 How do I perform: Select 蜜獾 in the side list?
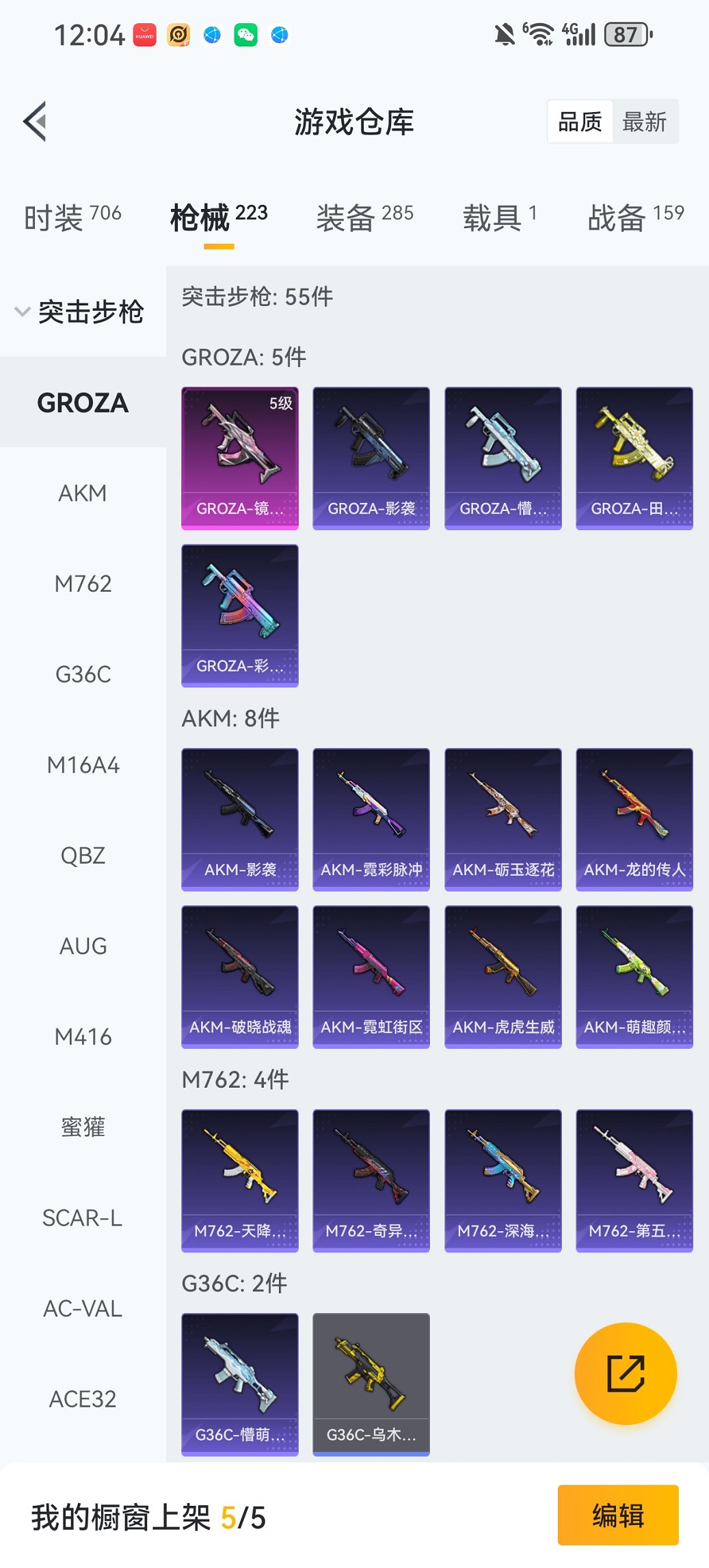(83, 1127)
